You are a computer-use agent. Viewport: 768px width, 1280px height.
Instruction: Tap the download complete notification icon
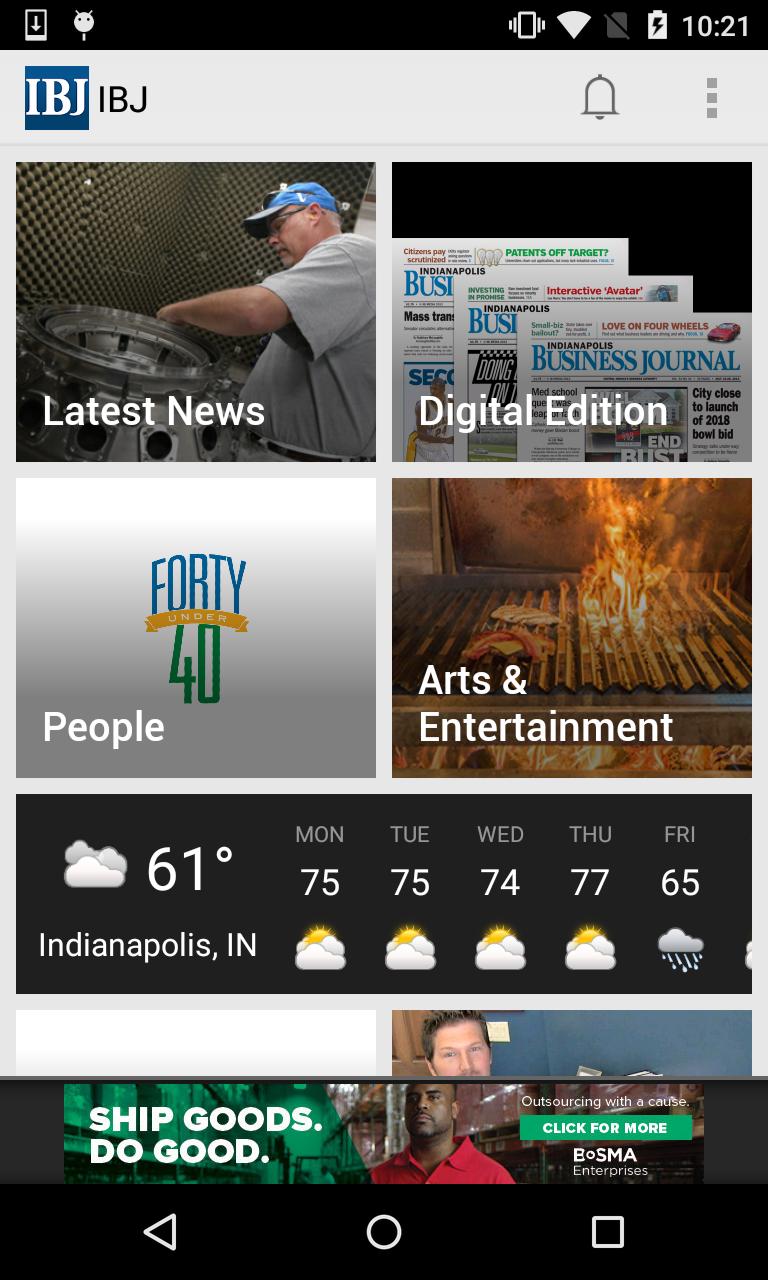[38, 24]
